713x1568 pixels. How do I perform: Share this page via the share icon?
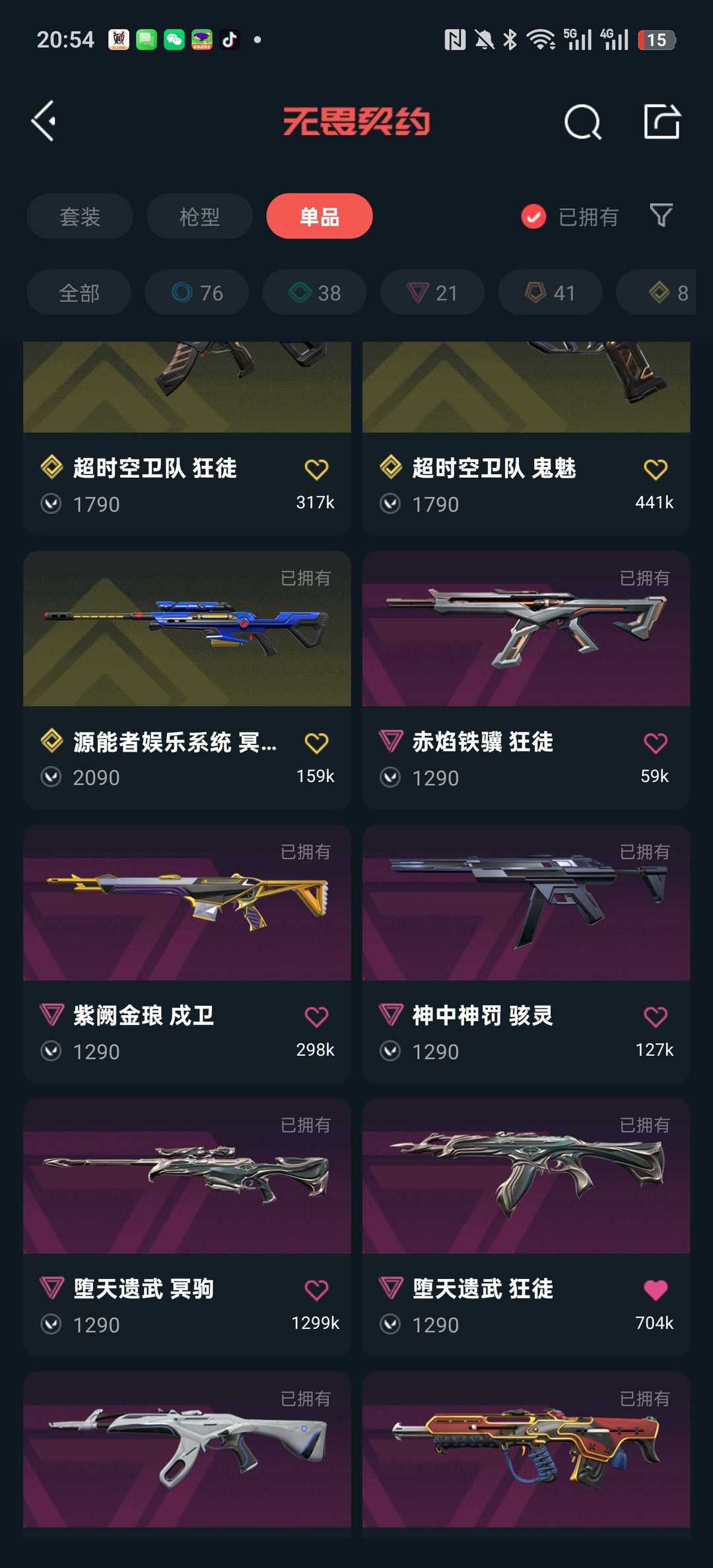pyautogui.click(x=662, y=122)
